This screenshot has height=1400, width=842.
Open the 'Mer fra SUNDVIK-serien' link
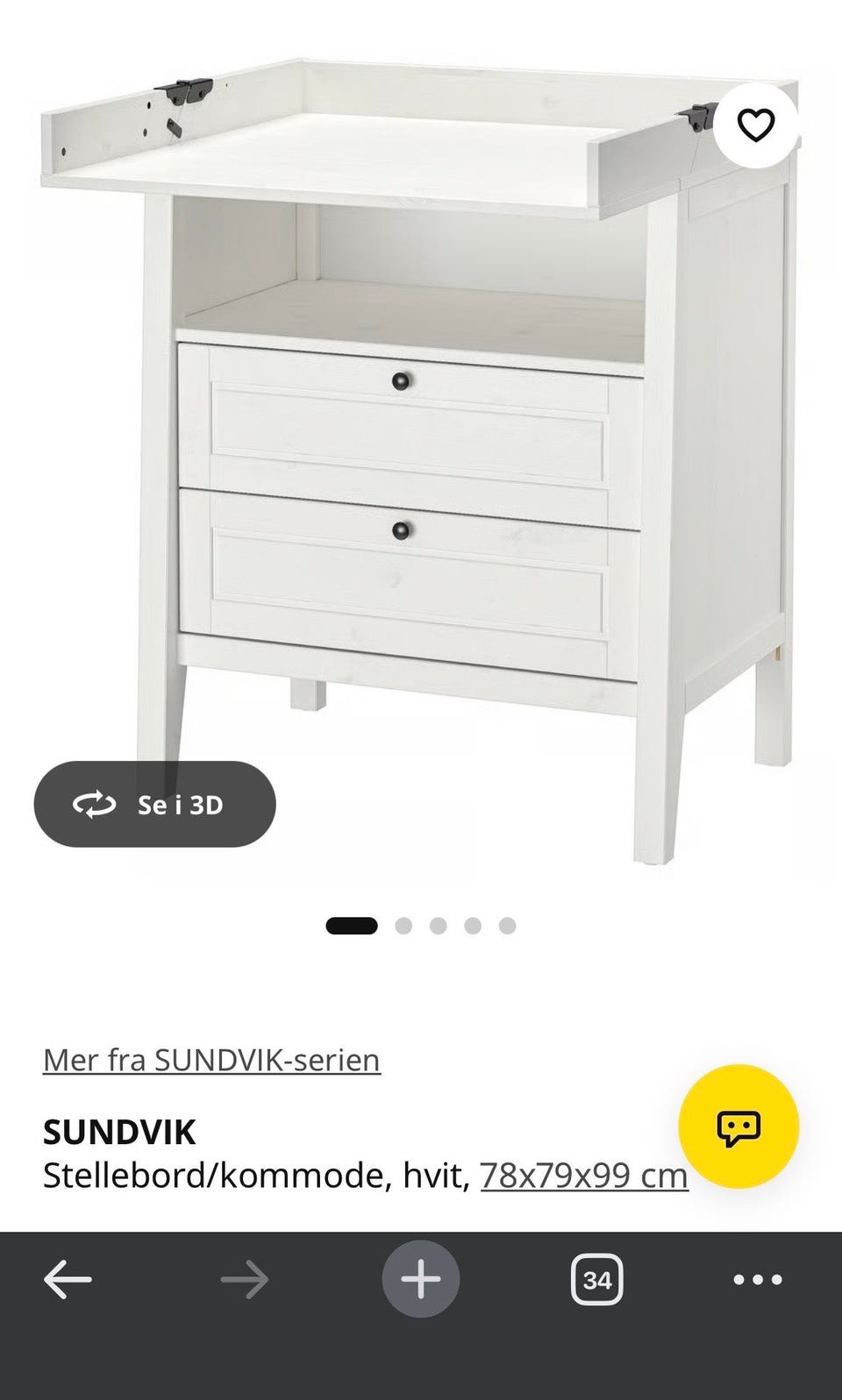coord(211,1060)
